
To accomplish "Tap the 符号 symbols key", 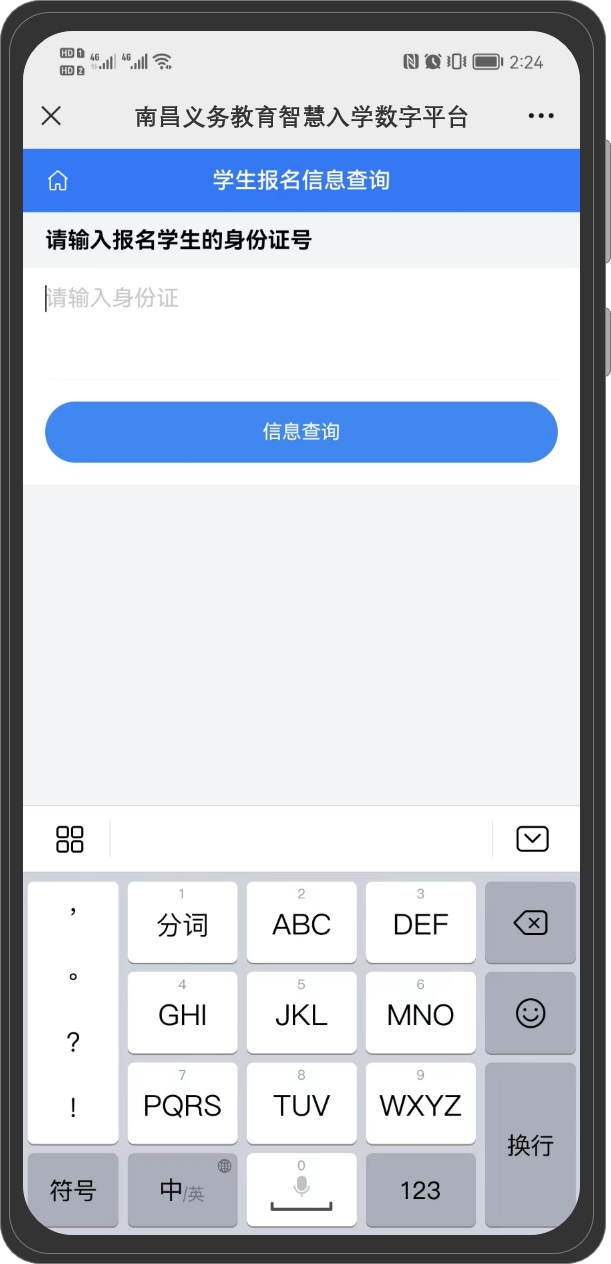I will [73, 1190].
